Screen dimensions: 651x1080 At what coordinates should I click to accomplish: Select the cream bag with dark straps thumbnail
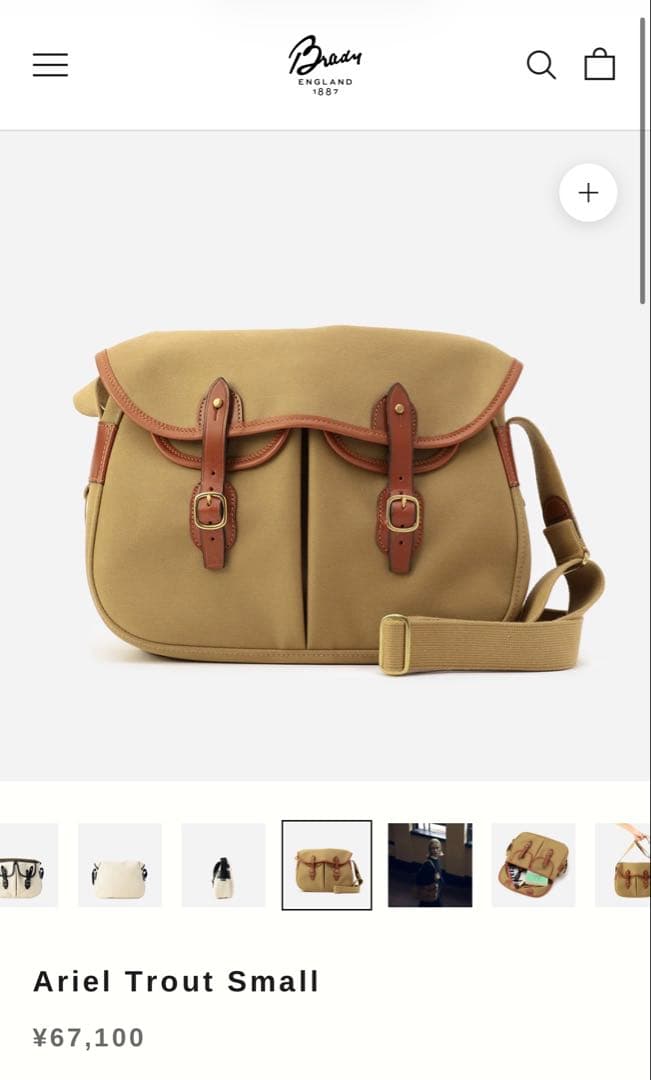(x=28, y=865)
